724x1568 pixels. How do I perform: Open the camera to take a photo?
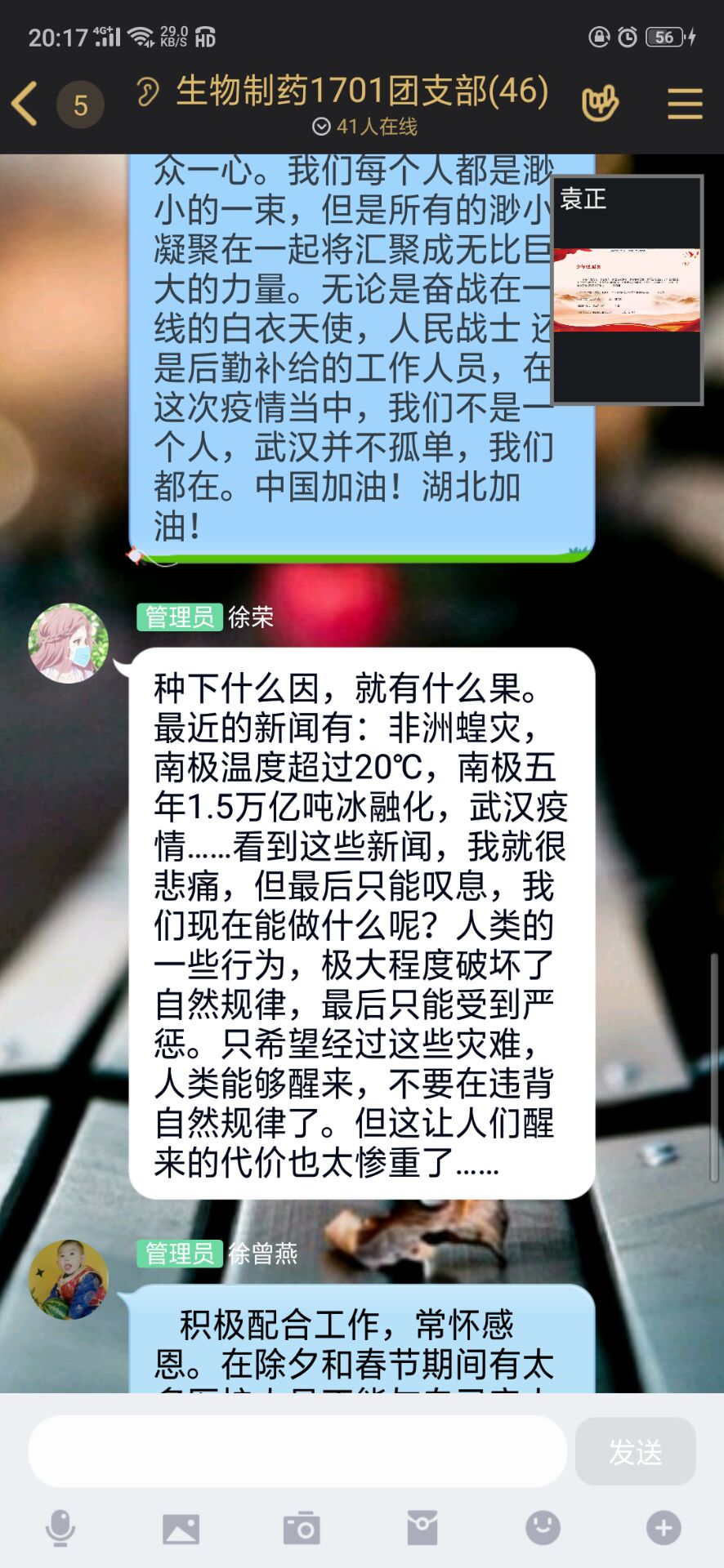(302, 1528)
